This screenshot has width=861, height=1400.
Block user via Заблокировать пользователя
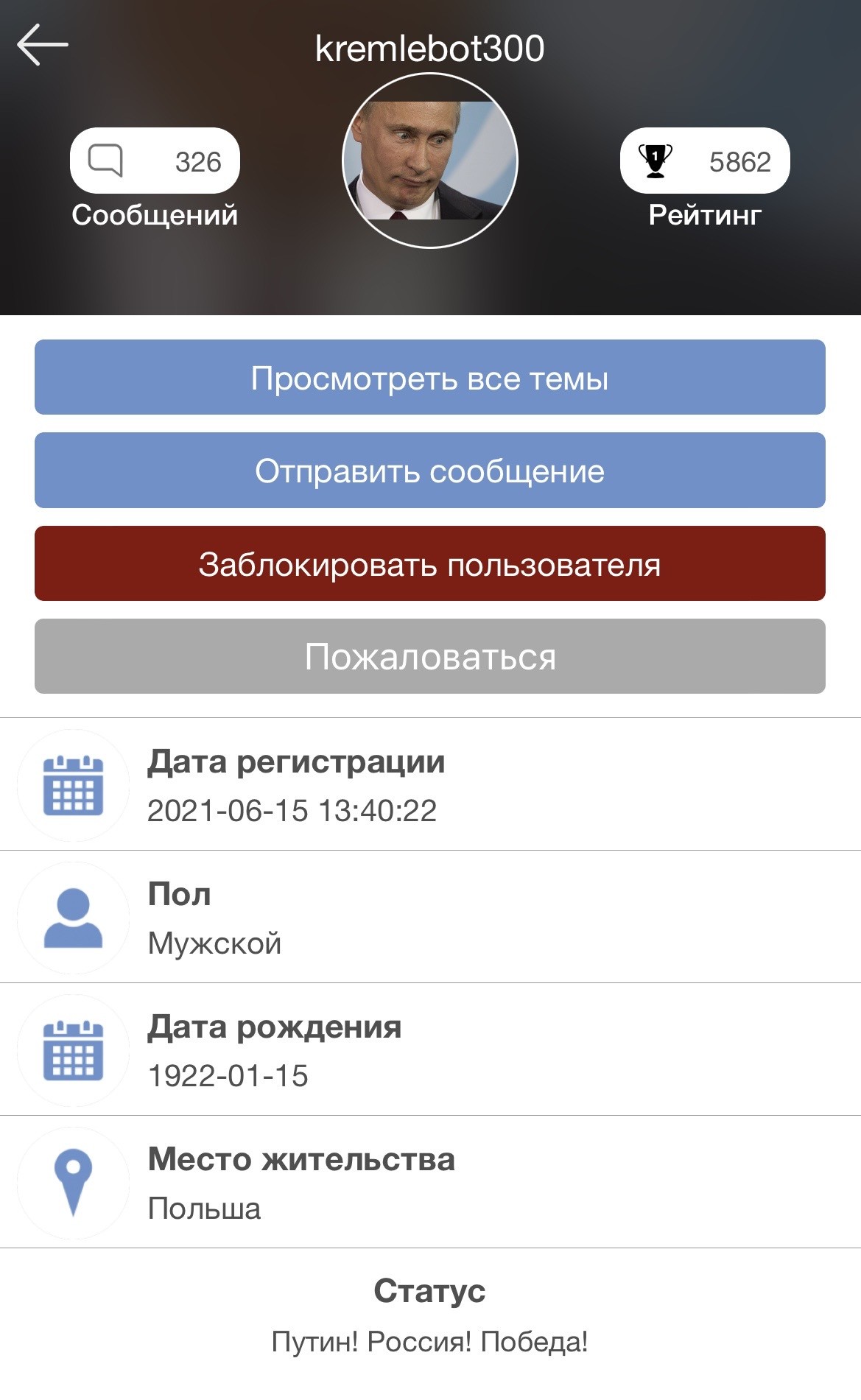[430, 563]
